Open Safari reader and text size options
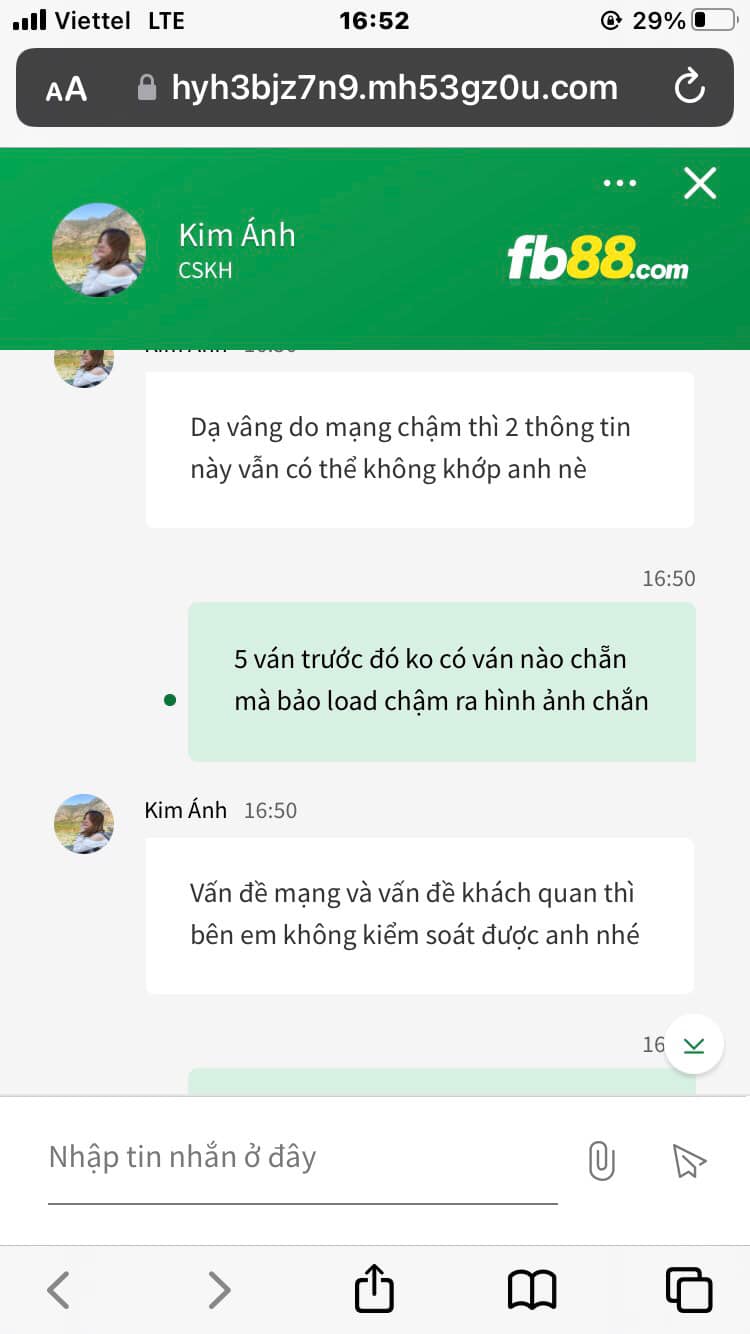This screenshot has height=1334, width=750. click(x=66, y=89)
